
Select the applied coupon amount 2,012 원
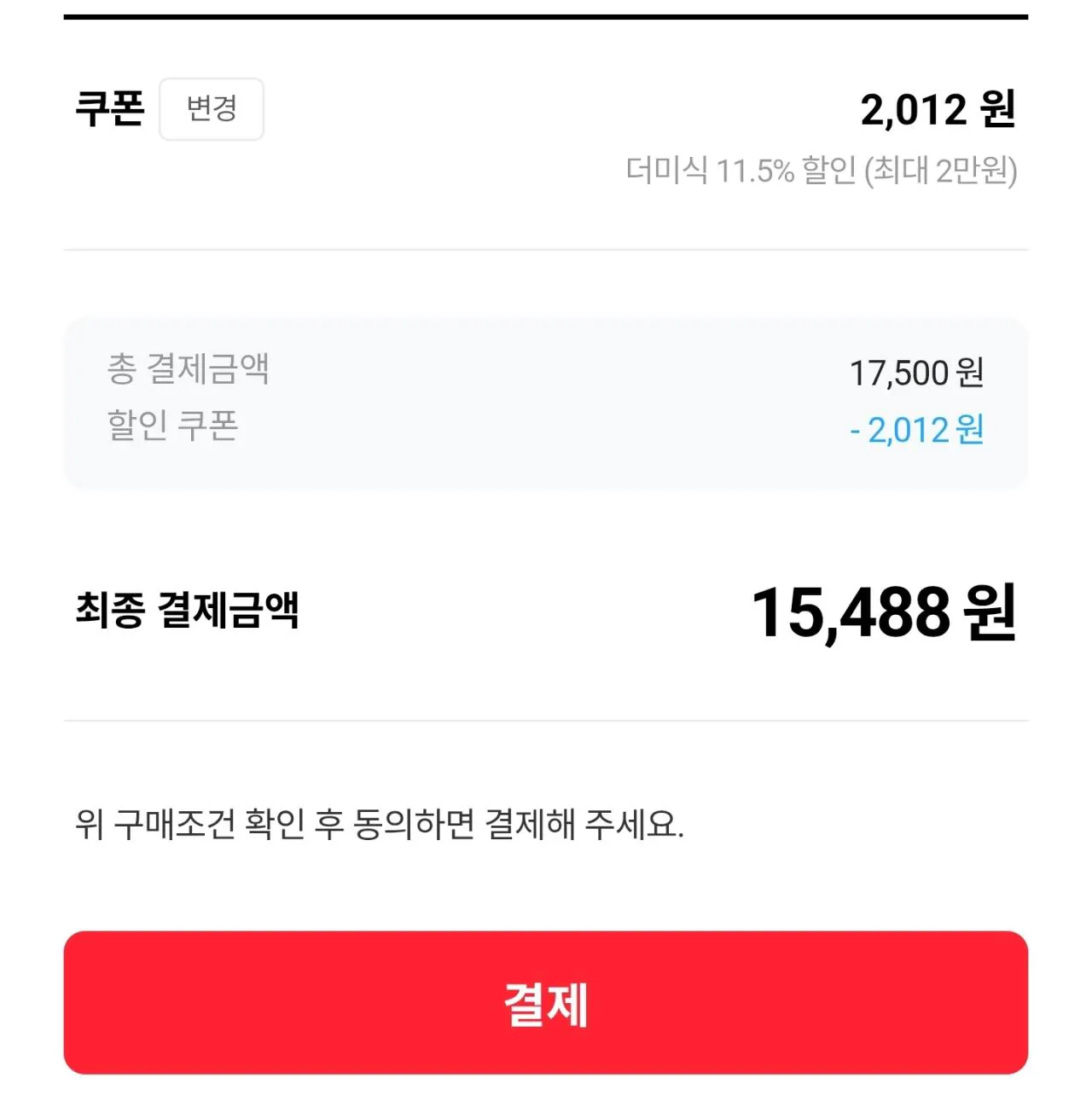[939, 109]
